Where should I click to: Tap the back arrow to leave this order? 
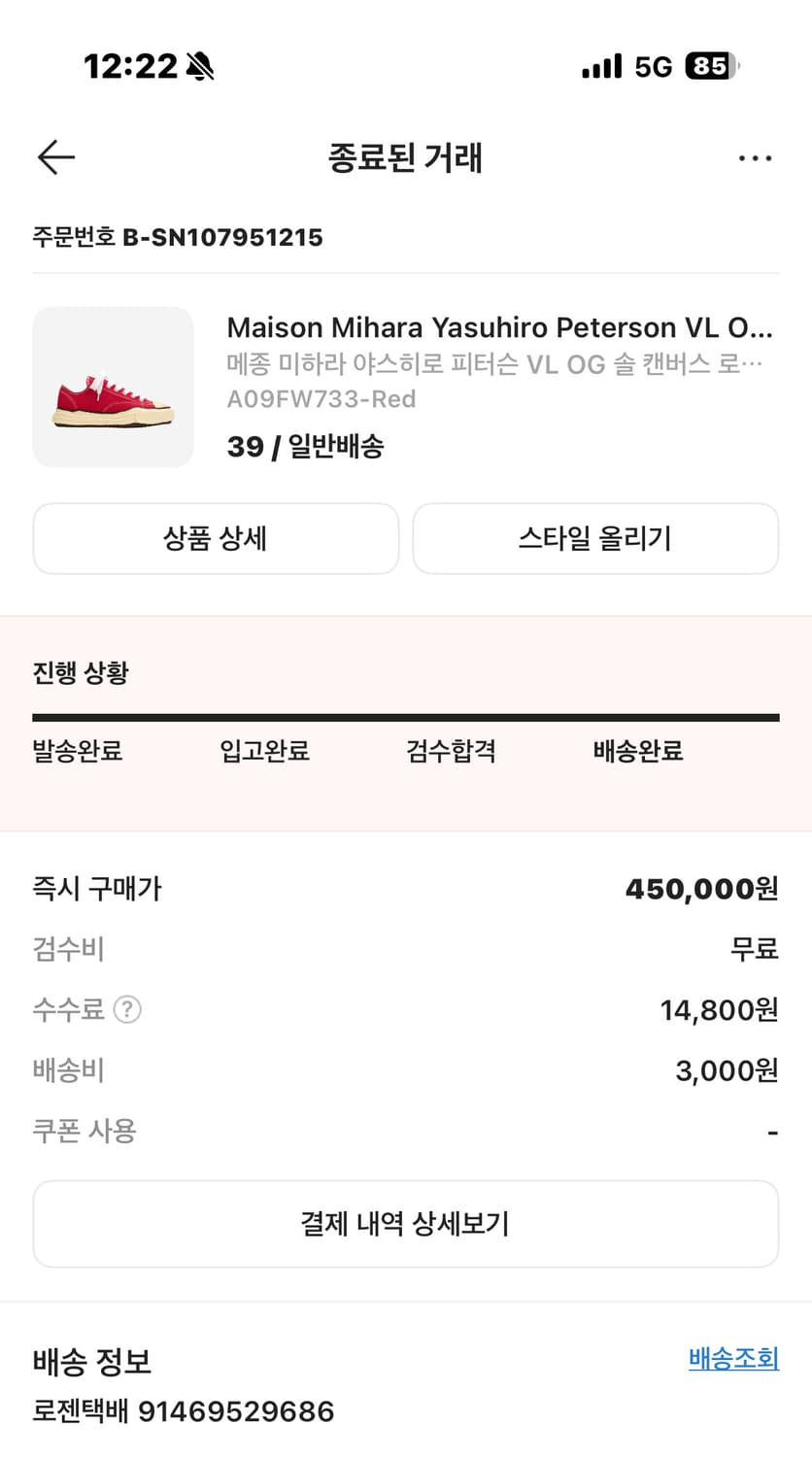tap(55, 157)
